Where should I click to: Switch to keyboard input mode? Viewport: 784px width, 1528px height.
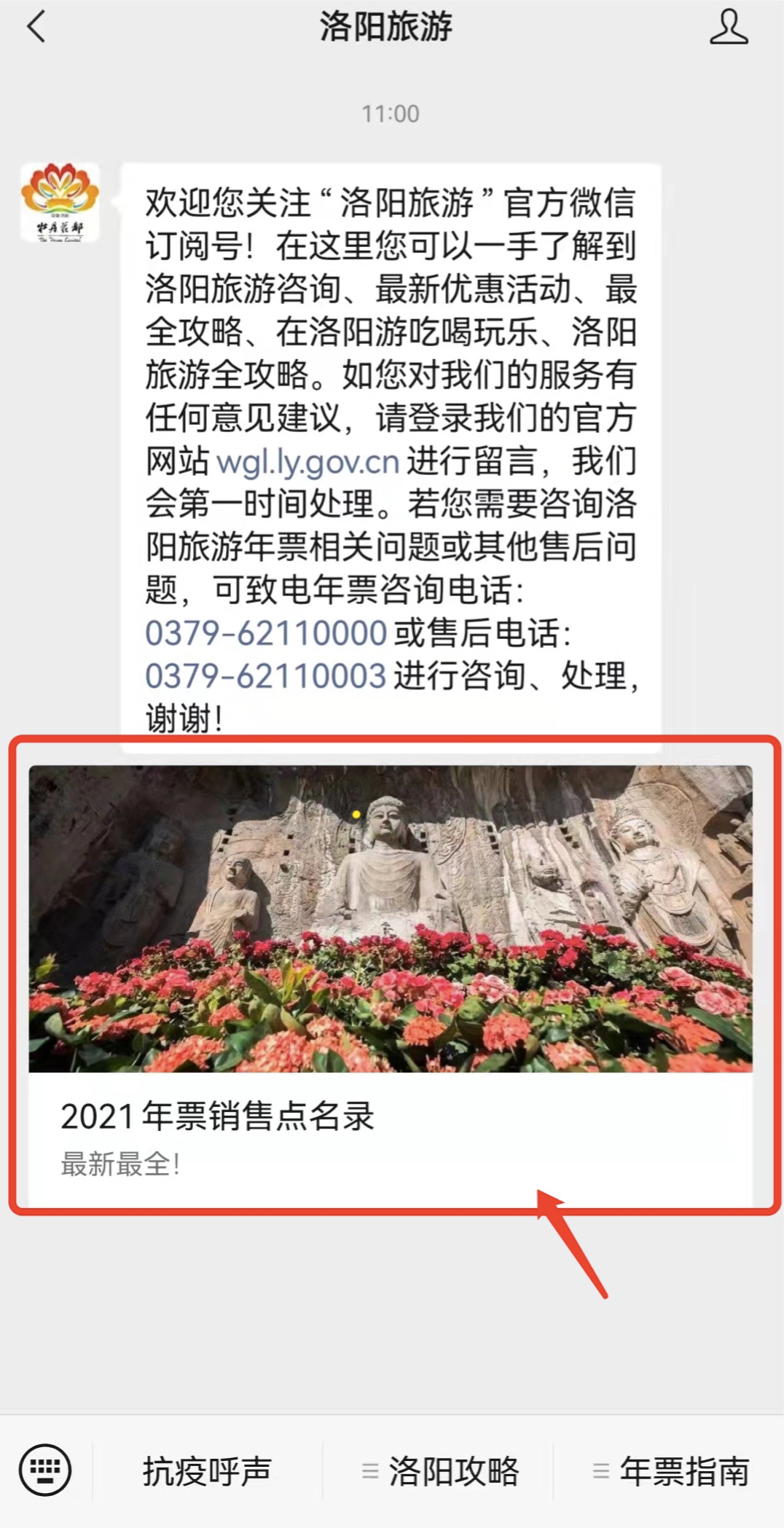[x=45, y=1470]
